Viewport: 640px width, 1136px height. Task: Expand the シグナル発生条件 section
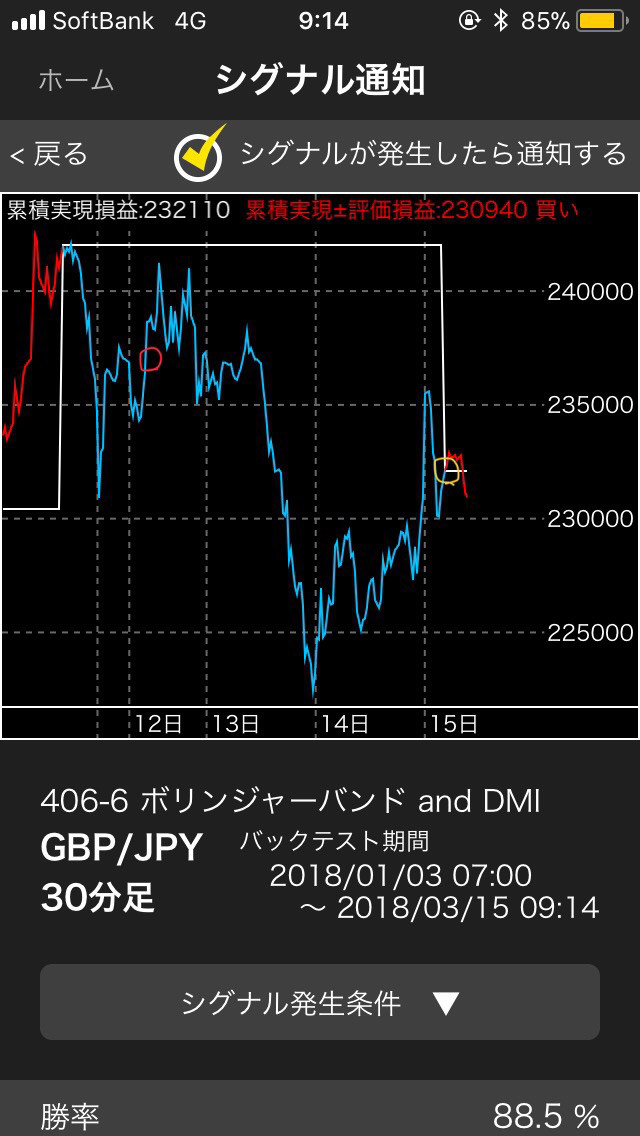(320, 1002)
